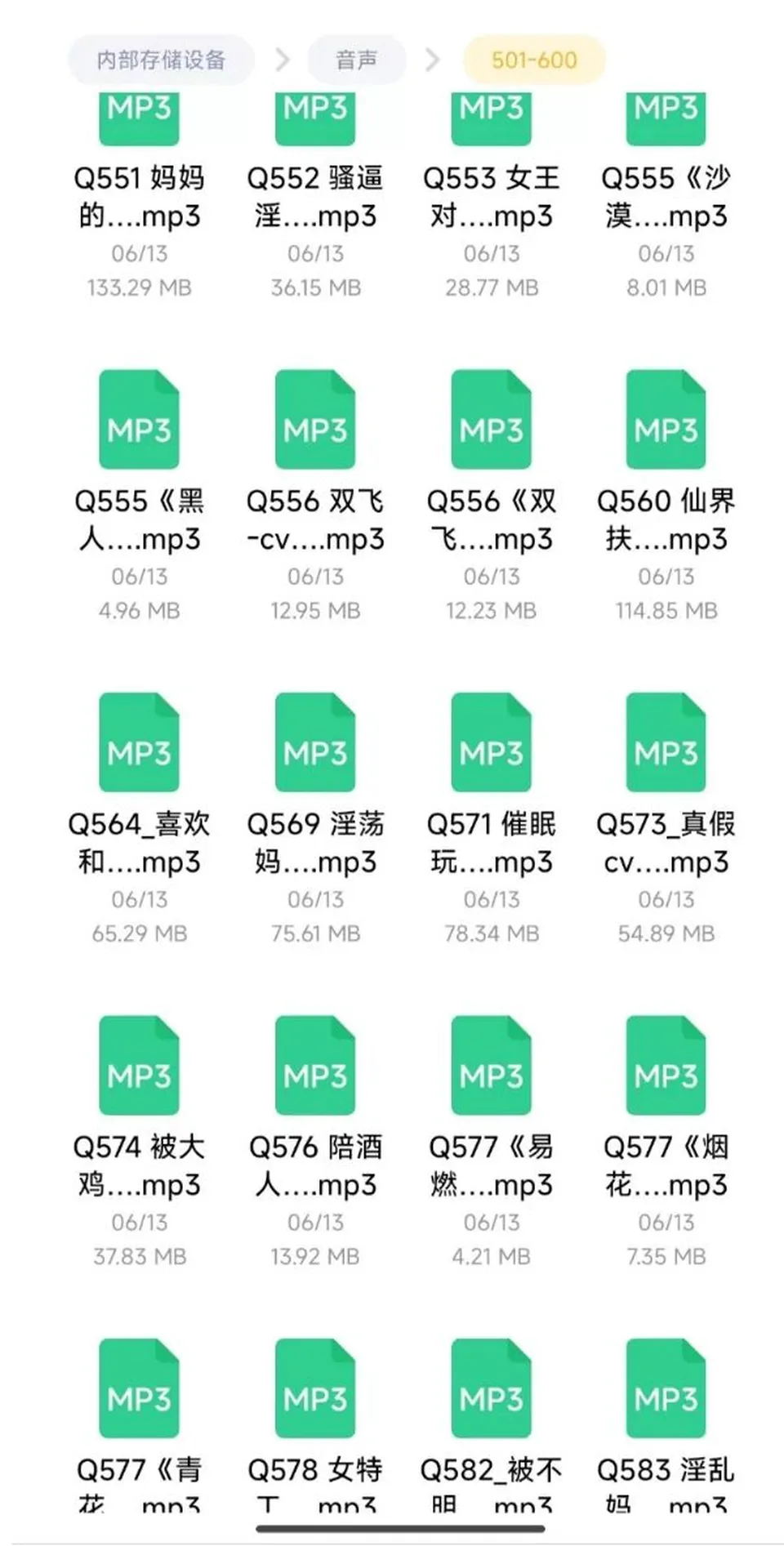Viewport: 784px width, 1546px height.
Task: Open the Q573_真假 mp3 file
Action: (x=666, y=818)
